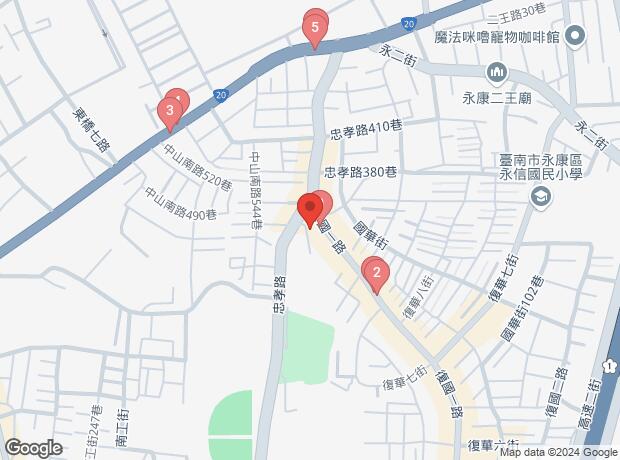The image size is (620, 460).
Task: Select map marker number 2
Action: [375, 273]
